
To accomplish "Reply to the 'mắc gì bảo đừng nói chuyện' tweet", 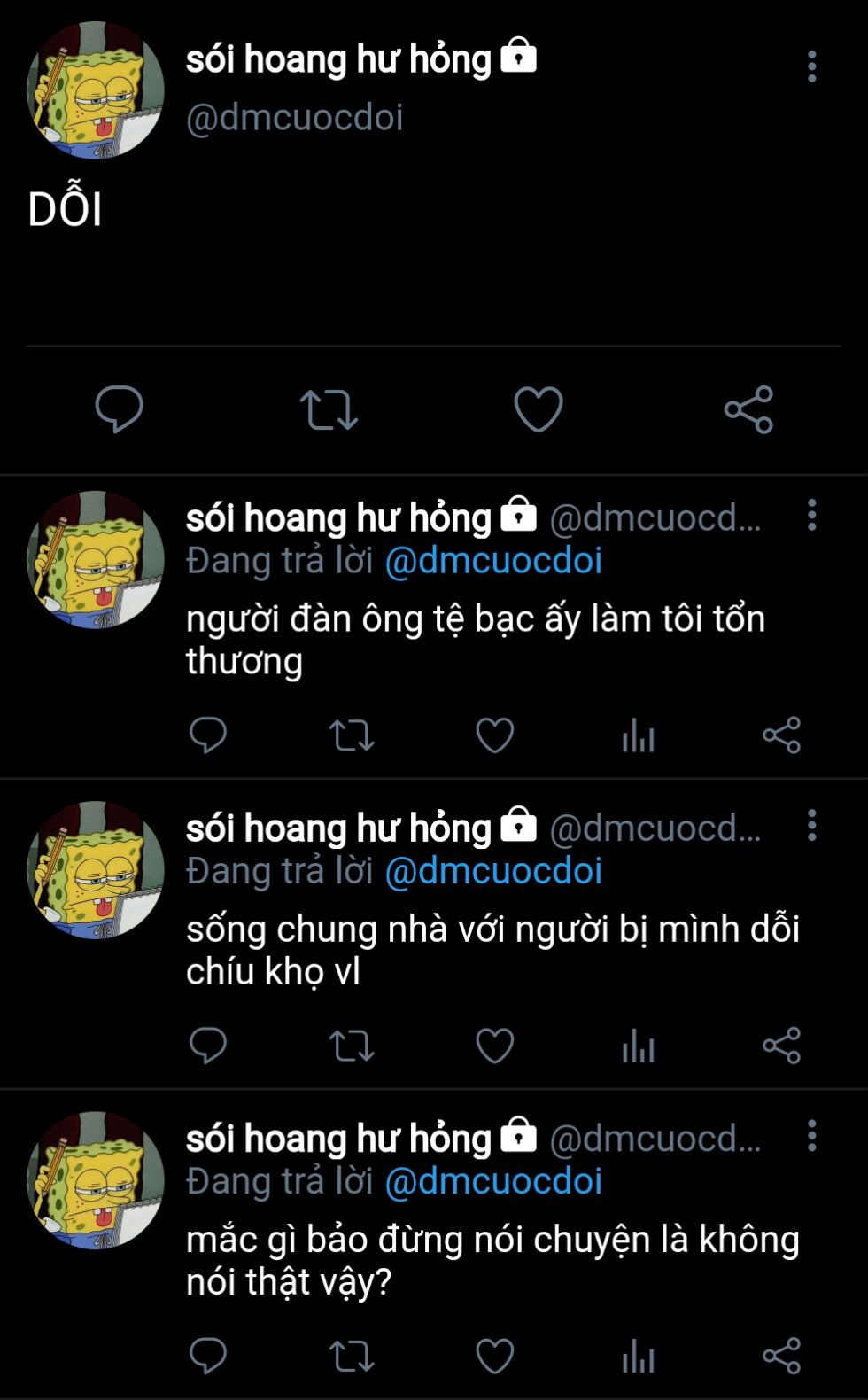I will point(208,1356).
